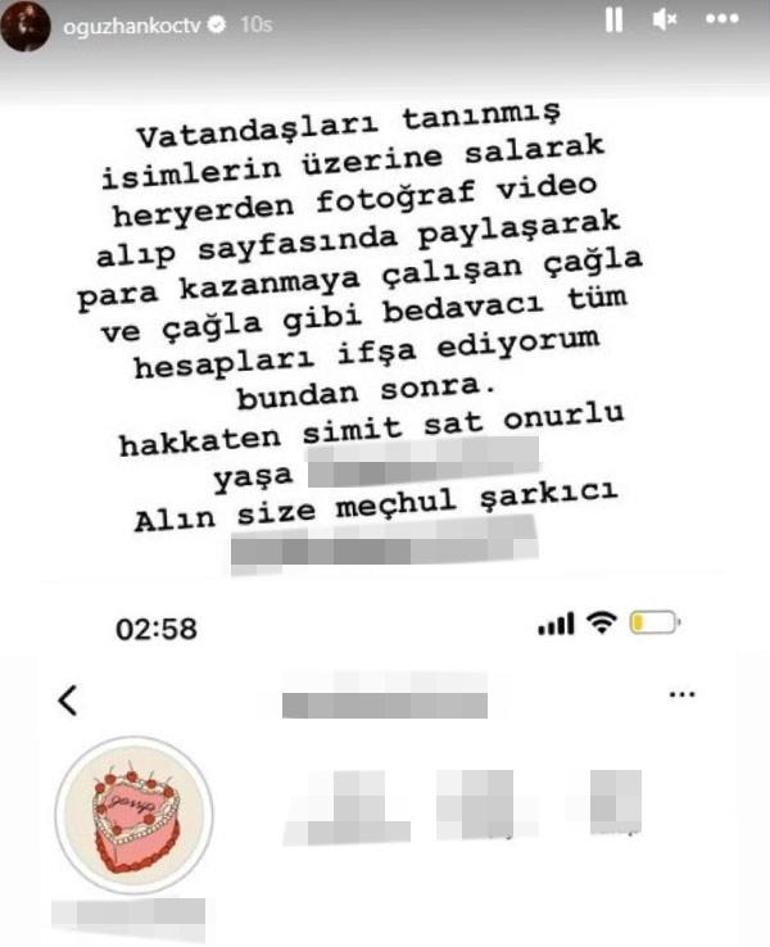Pause the story playback
770x947 pixels.
click(x=614, y=21)
